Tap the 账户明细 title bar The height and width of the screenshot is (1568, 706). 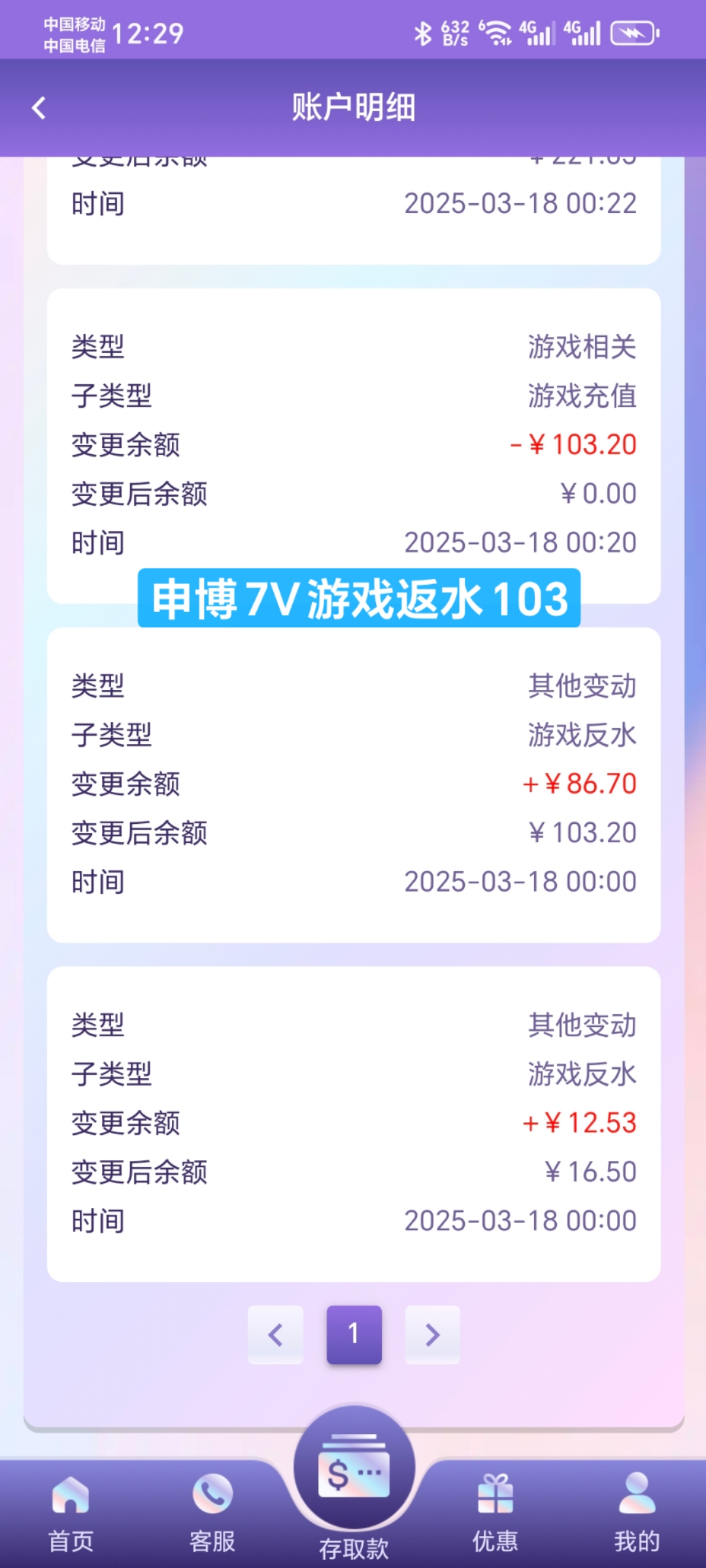(x=353, y=107)
